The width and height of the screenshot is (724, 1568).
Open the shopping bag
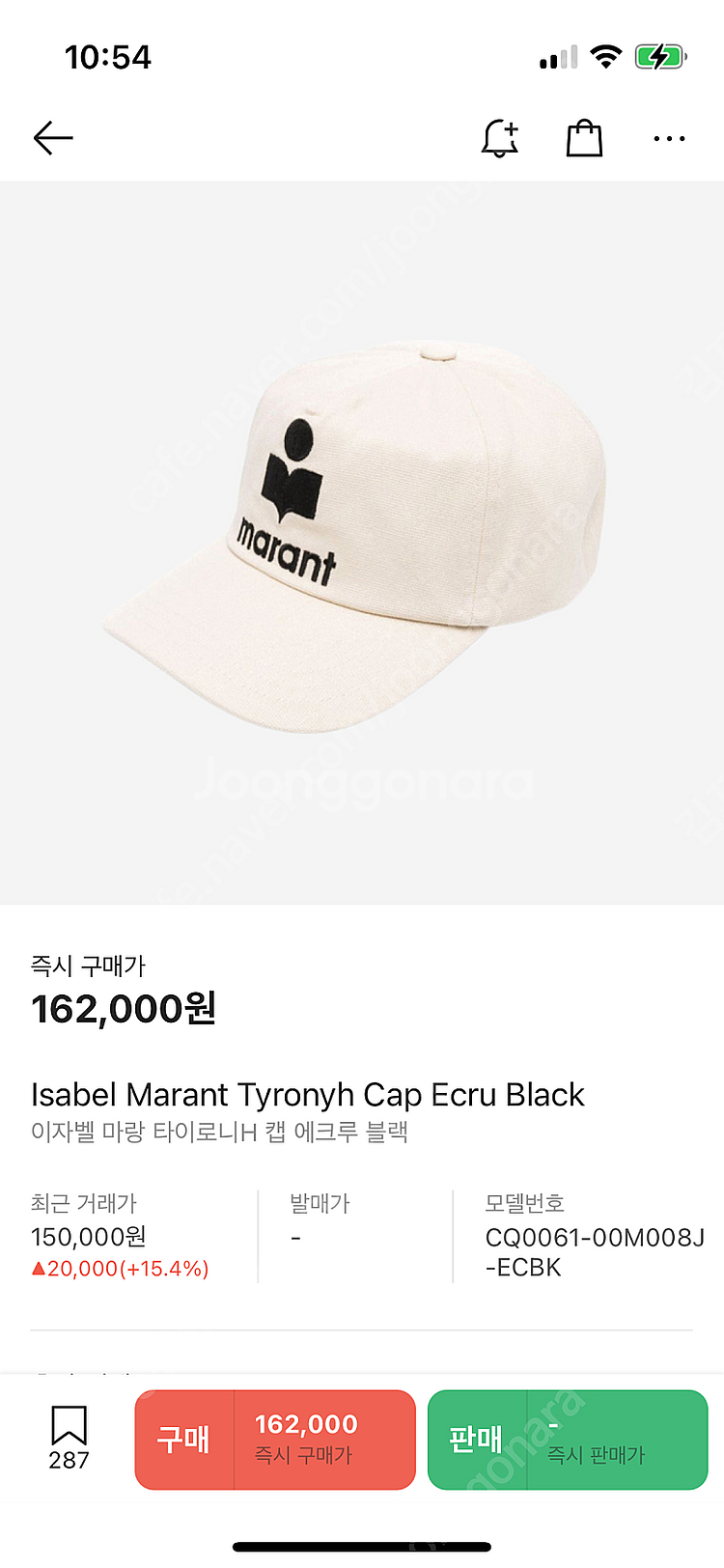click(584, 139)
